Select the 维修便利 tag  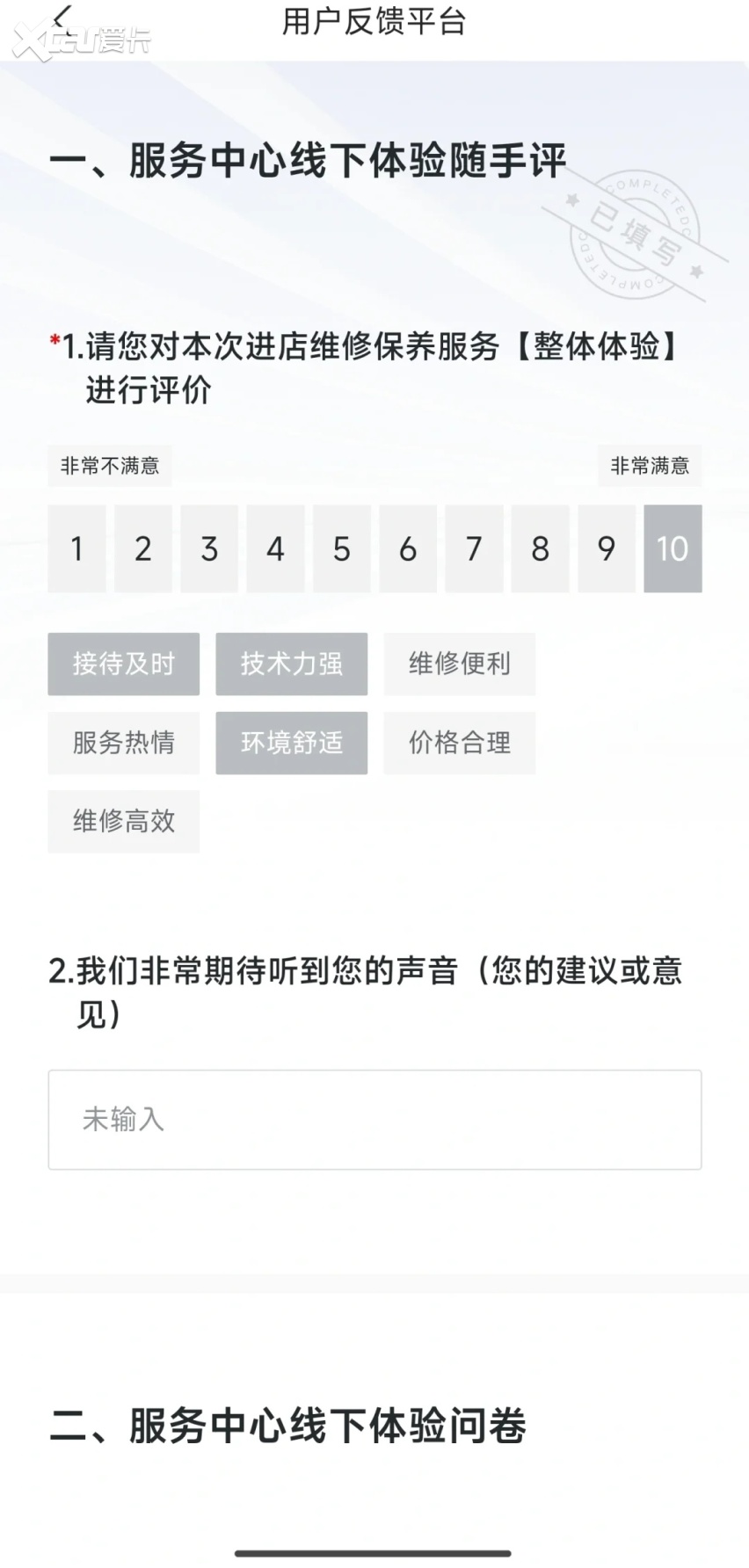[x=459, y=664]
